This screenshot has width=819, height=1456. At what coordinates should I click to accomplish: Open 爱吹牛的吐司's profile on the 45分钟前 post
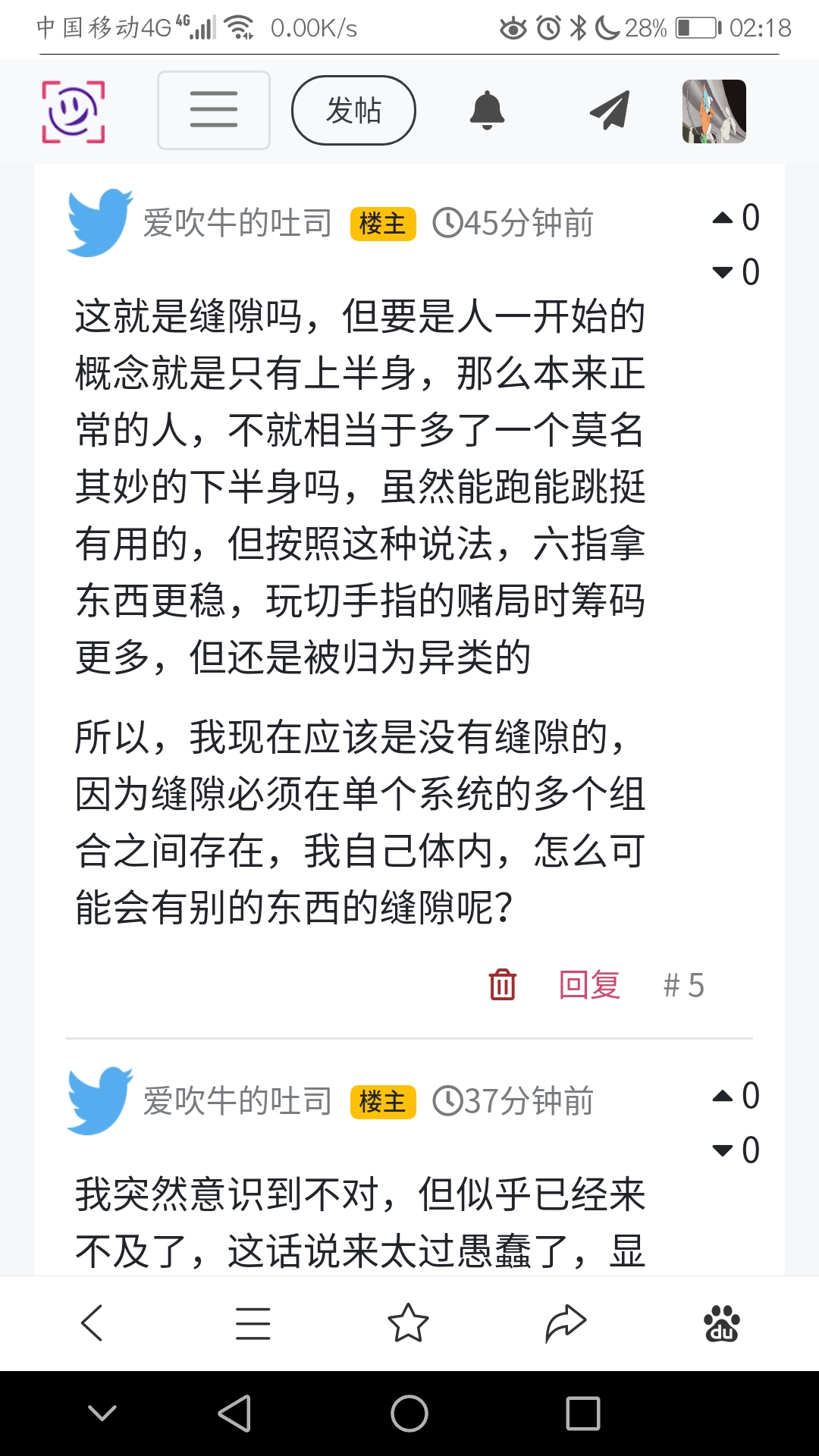coord(237,224)
